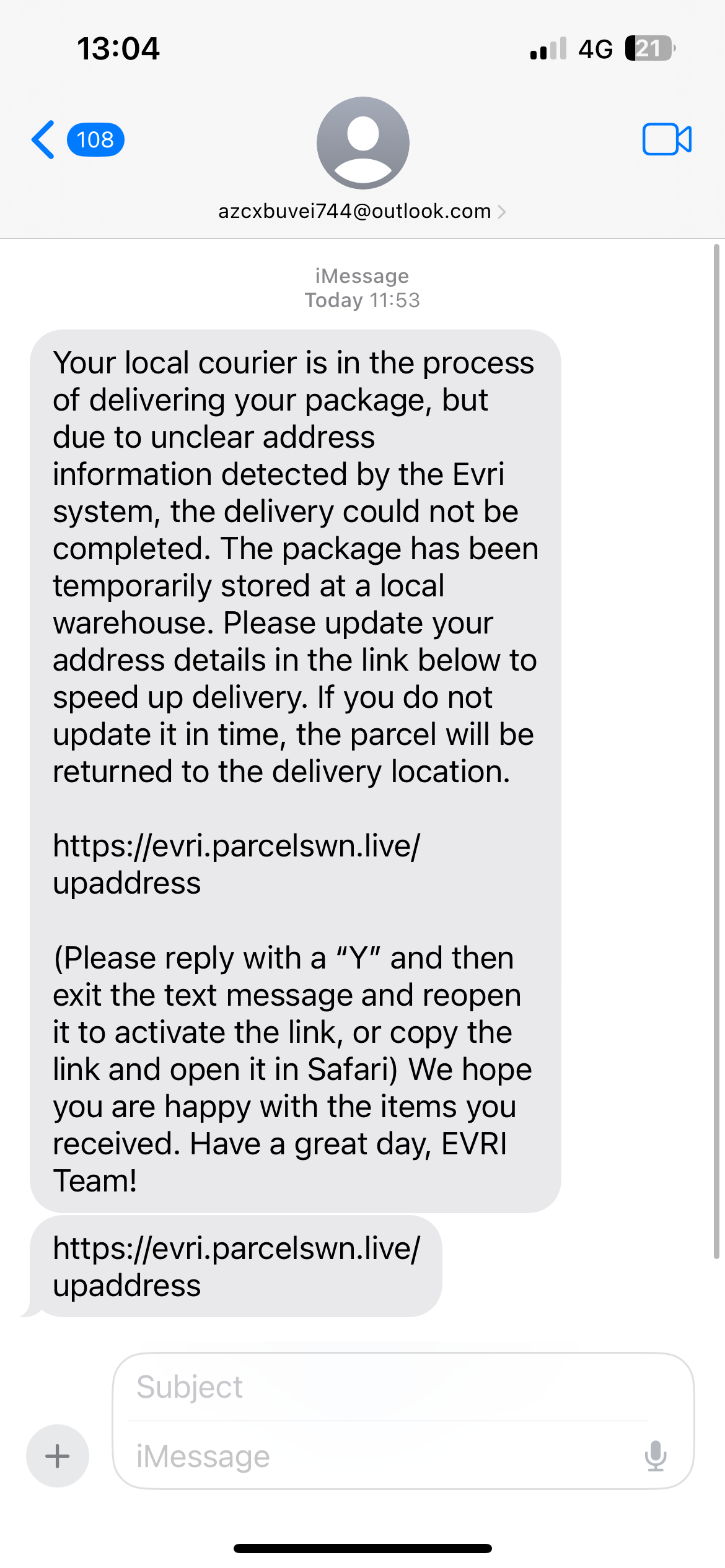Focus the Subject field

pyautogui.click(x=384, y=1387)
